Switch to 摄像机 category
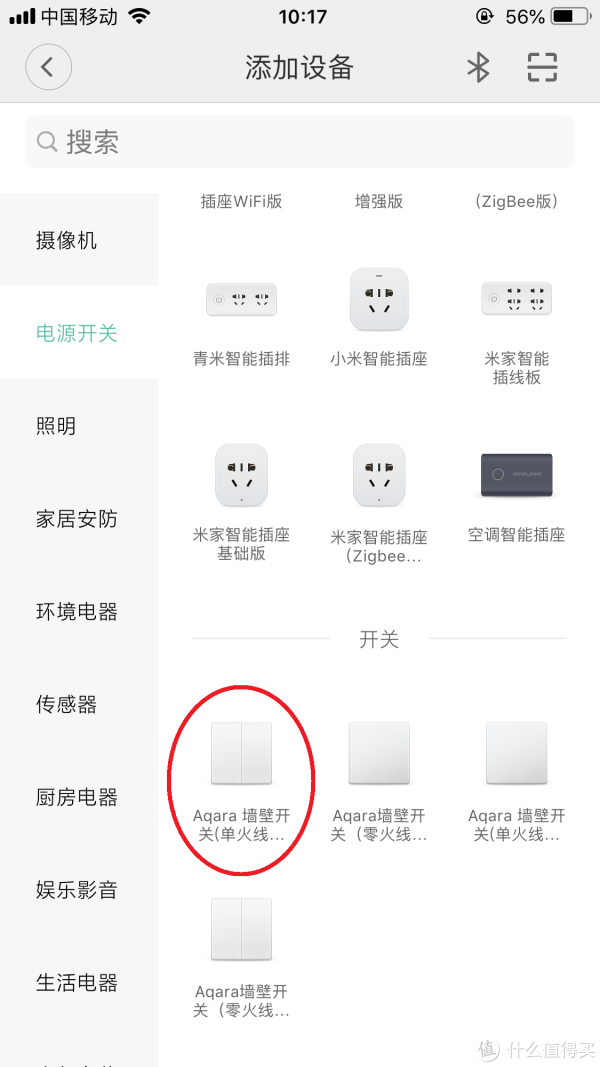This screenshot has height=1067, width=600. [79, 240]
